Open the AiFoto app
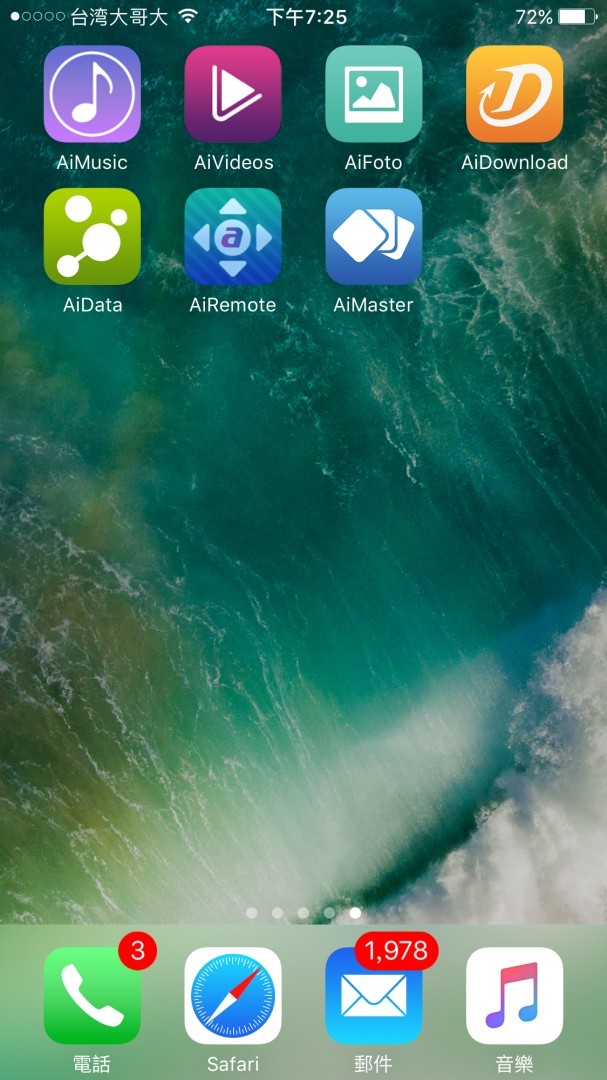Viewport: 607px width, 1080px height. tap(374, 94)
